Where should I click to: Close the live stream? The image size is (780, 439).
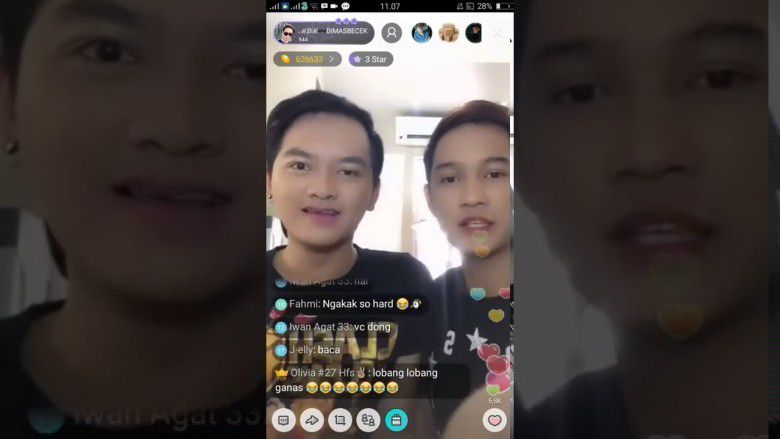tap(497, 33)
